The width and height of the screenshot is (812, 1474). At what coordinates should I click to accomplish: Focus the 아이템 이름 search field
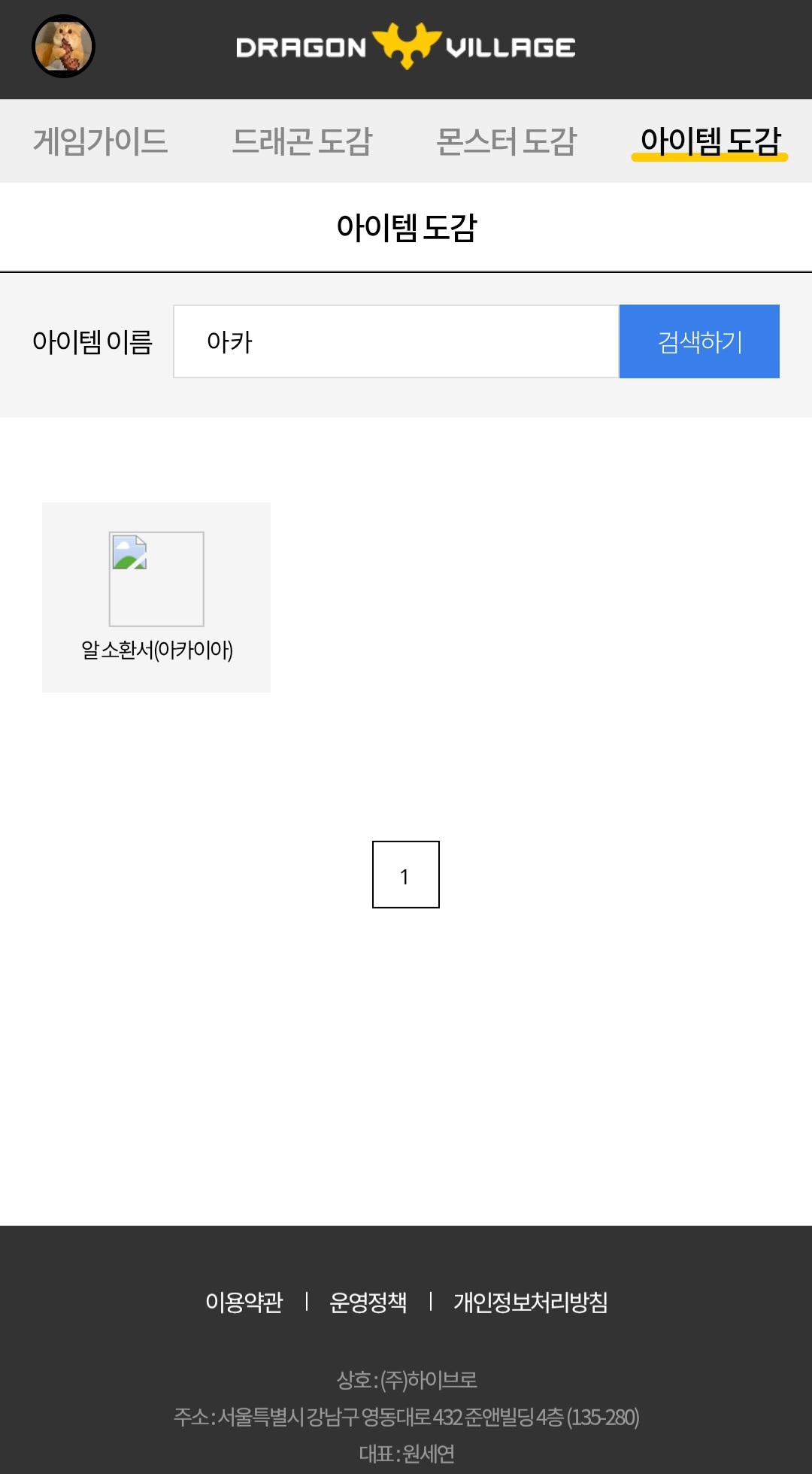395,341
